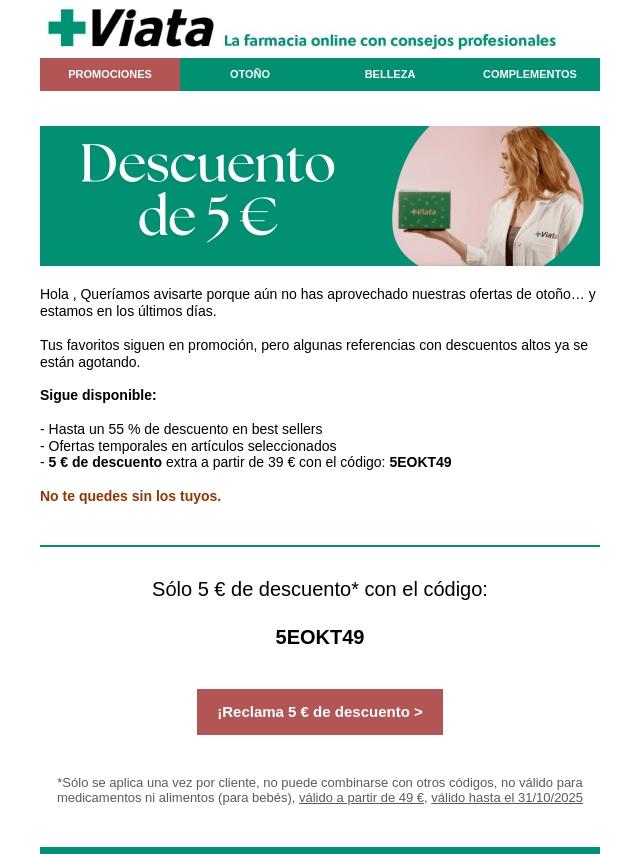Open the Complementos section
The width and height of the screenshot is (640, 854).
pos(530,75)
